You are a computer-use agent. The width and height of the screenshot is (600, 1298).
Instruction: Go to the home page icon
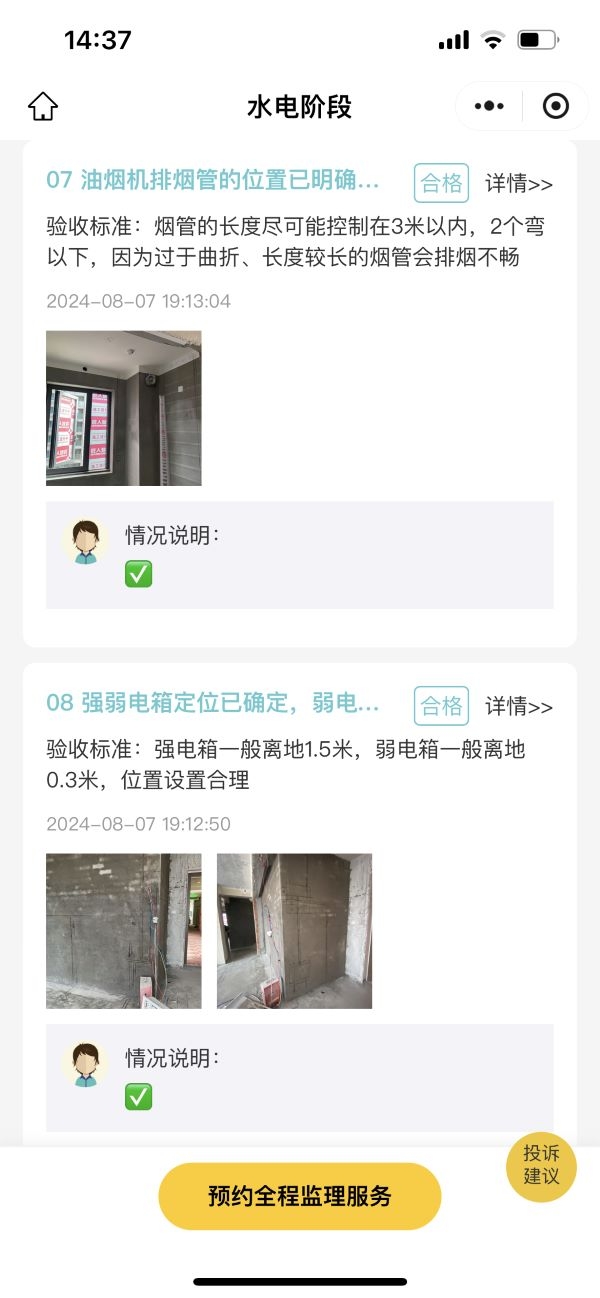(43, 106)
